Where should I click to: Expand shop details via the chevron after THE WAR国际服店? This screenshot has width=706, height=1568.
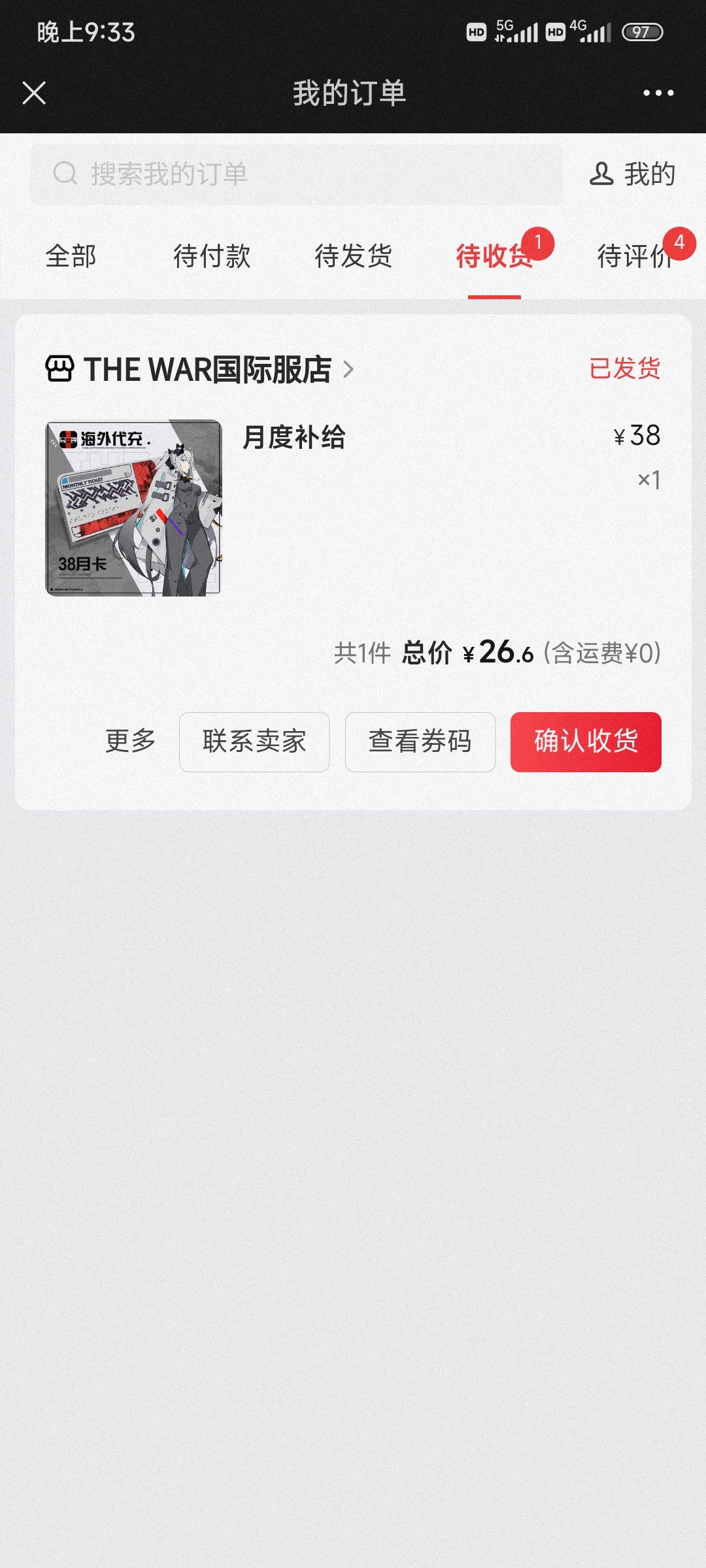349,368
